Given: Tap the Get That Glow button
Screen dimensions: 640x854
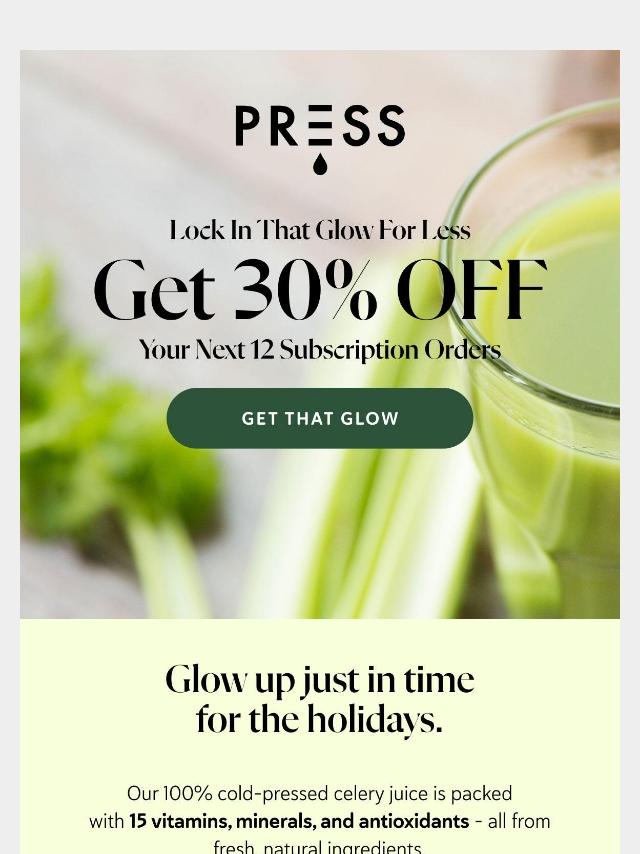Looking at the screenshot, I should coord(319,418).
